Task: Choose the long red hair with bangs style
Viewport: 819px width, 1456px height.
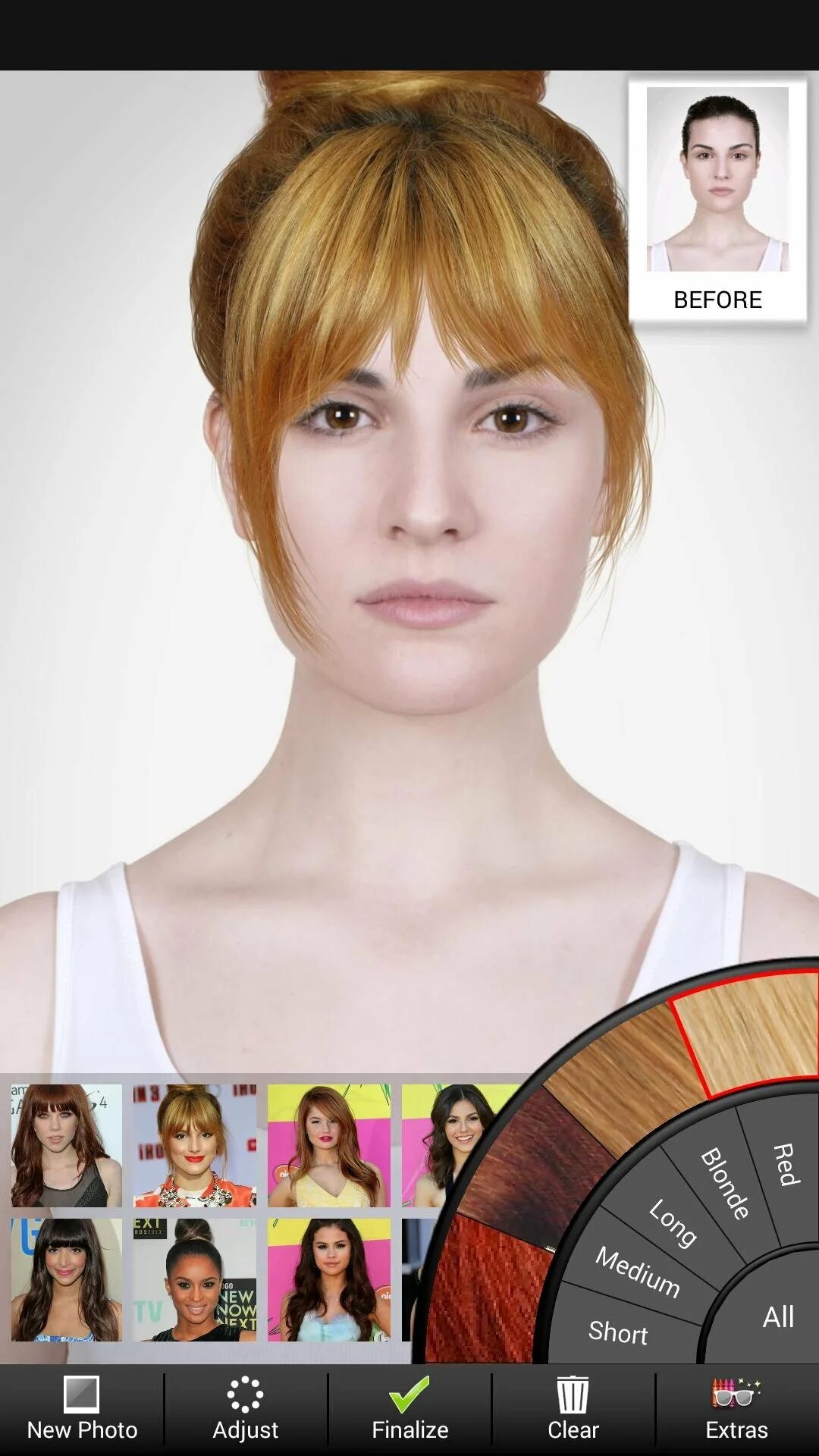Action: pyautogui.click(x=66, y=1145)
